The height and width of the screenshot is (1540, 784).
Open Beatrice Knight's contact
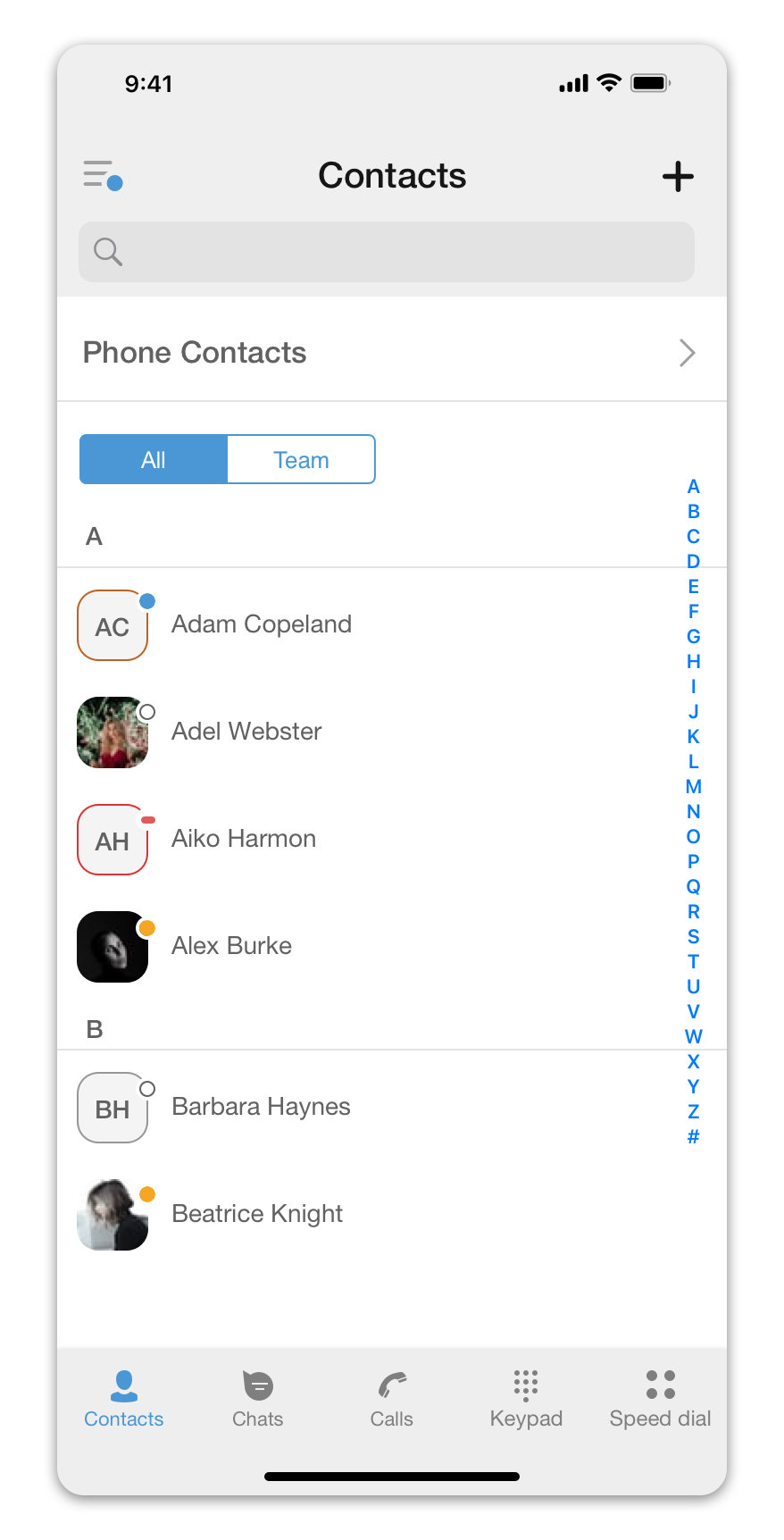click(x=257, y=1214)
